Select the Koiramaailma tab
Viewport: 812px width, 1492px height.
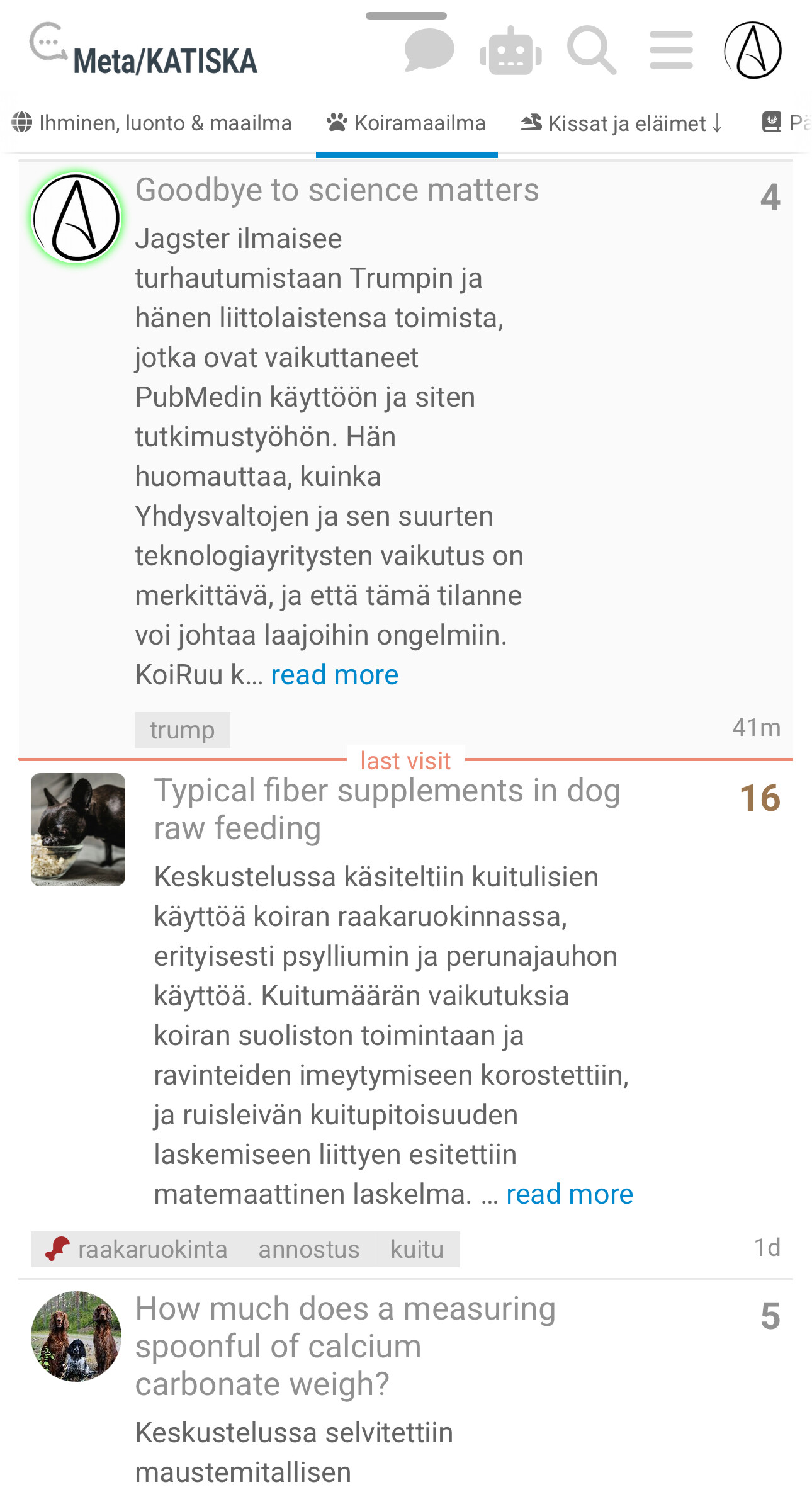point(407,123)
